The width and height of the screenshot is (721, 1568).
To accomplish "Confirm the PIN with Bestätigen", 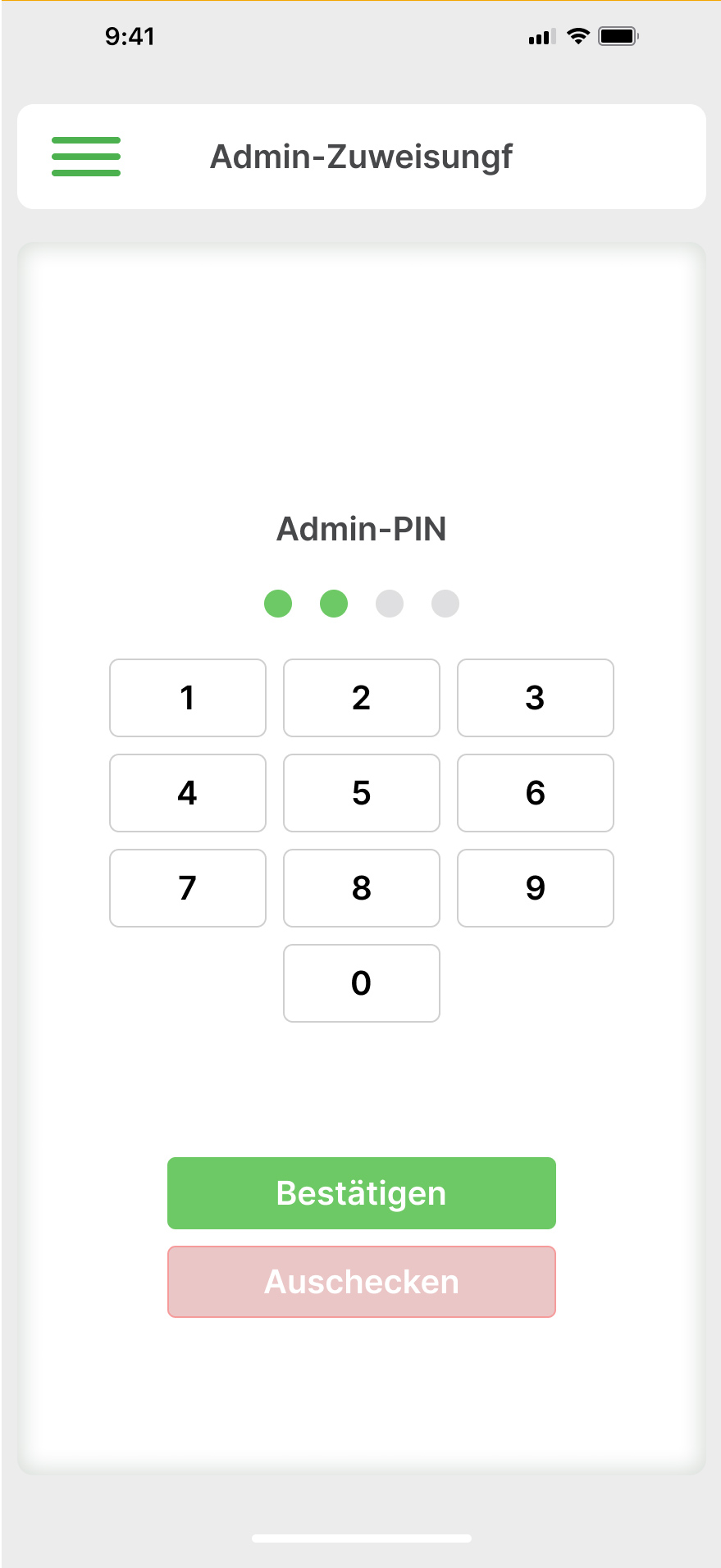I will coord(362,1193).
